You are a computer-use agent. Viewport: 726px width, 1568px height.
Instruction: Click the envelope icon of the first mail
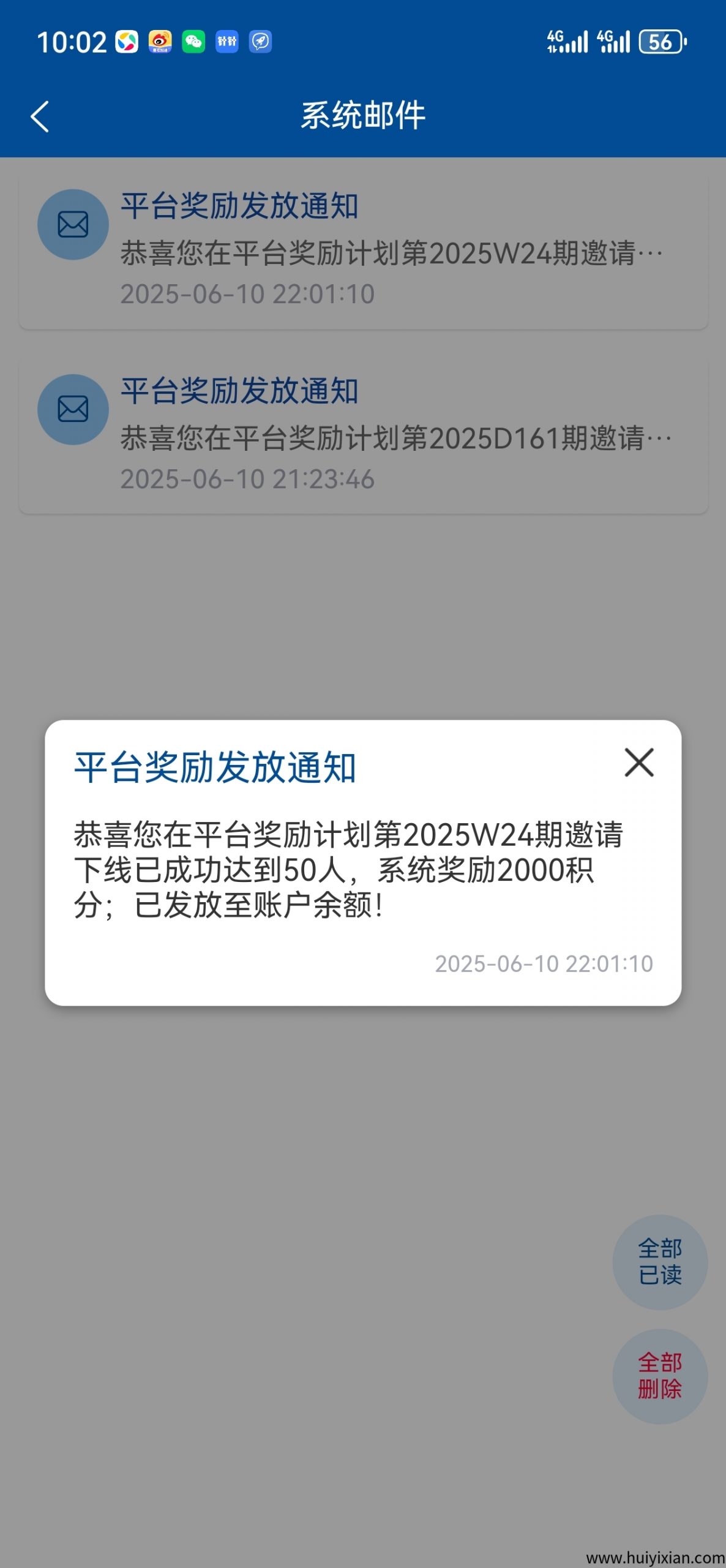72,224
